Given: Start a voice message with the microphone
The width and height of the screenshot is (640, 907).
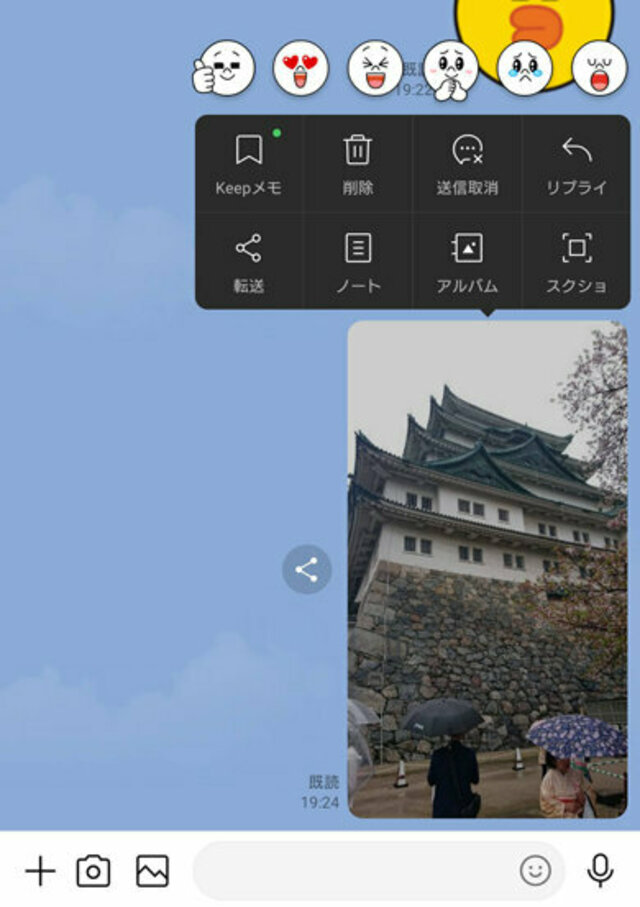Looking at the screenshot, I should [x=600, y=871].
